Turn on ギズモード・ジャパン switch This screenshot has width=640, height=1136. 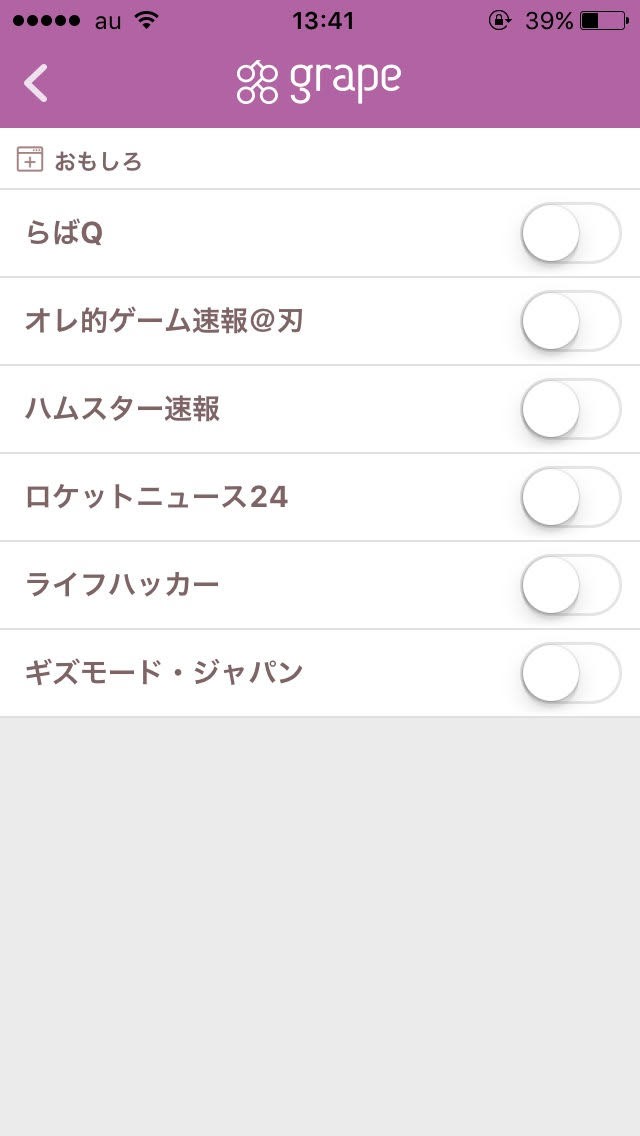pos(571,673)
